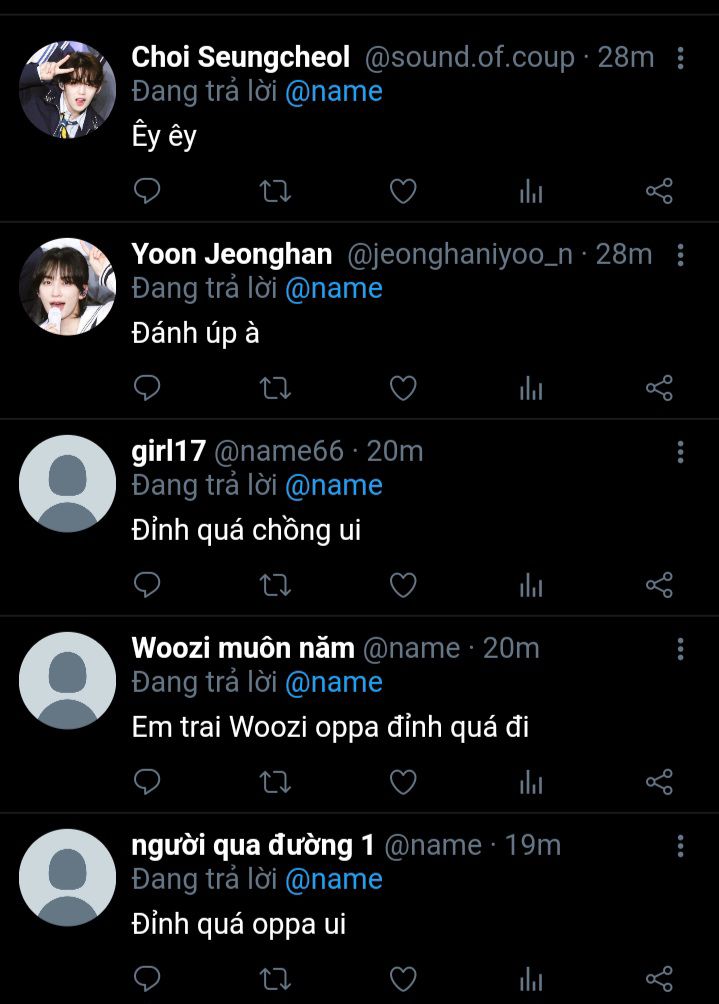This screenshot has height=1004, width=719.
Task: Retweet girl17's "Đỉnh quá chồng ui" reply
Action: pos(275,585)
